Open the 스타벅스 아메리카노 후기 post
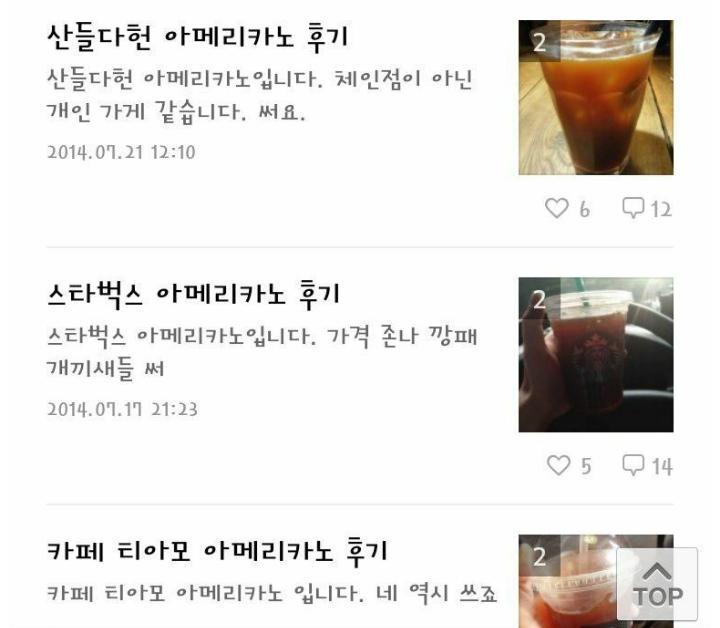The width and height of the screenshot is (720, 628). [x=194, y=294]
